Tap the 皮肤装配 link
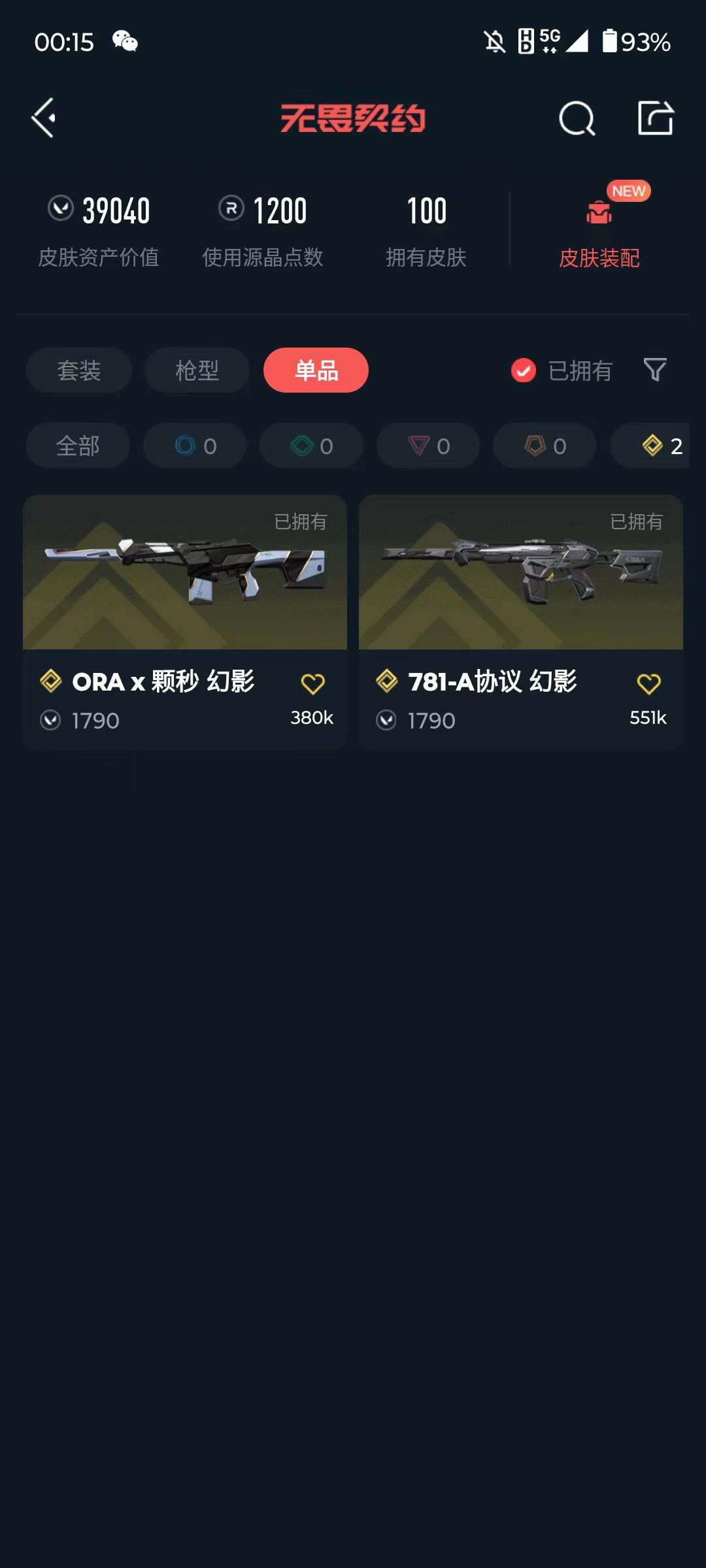706x1568 pixels. (599, 259)
